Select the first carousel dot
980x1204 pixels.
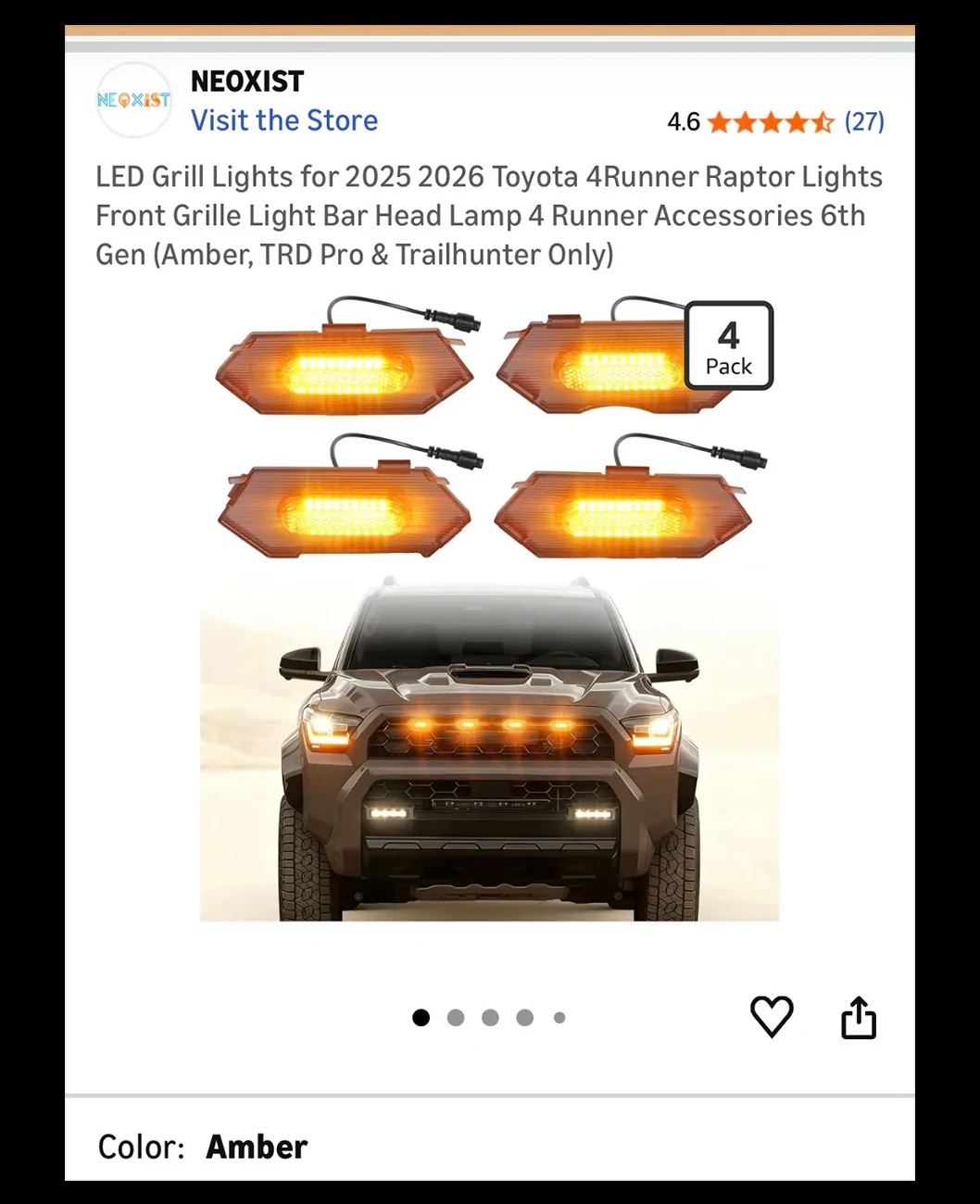[421, 1017]
